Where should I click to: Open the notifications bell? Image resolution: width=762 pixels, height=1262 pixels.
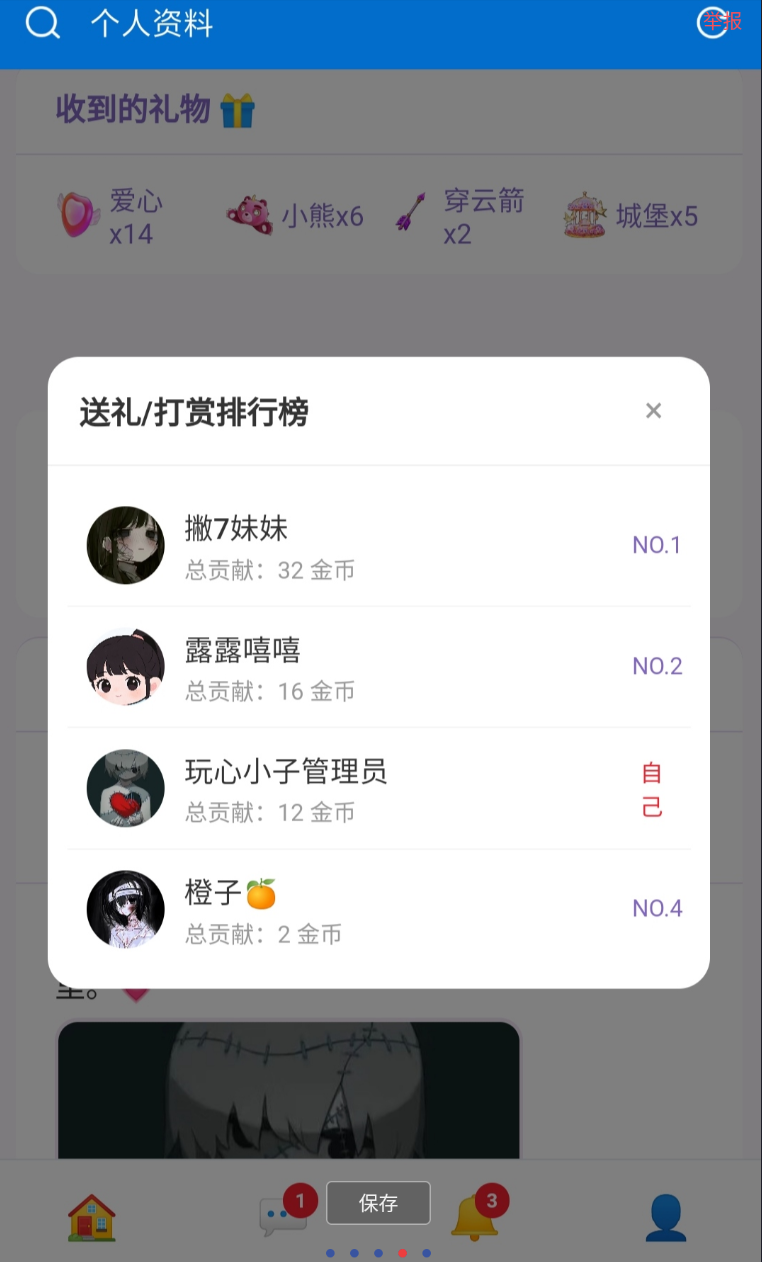[x=474, y=1215]
